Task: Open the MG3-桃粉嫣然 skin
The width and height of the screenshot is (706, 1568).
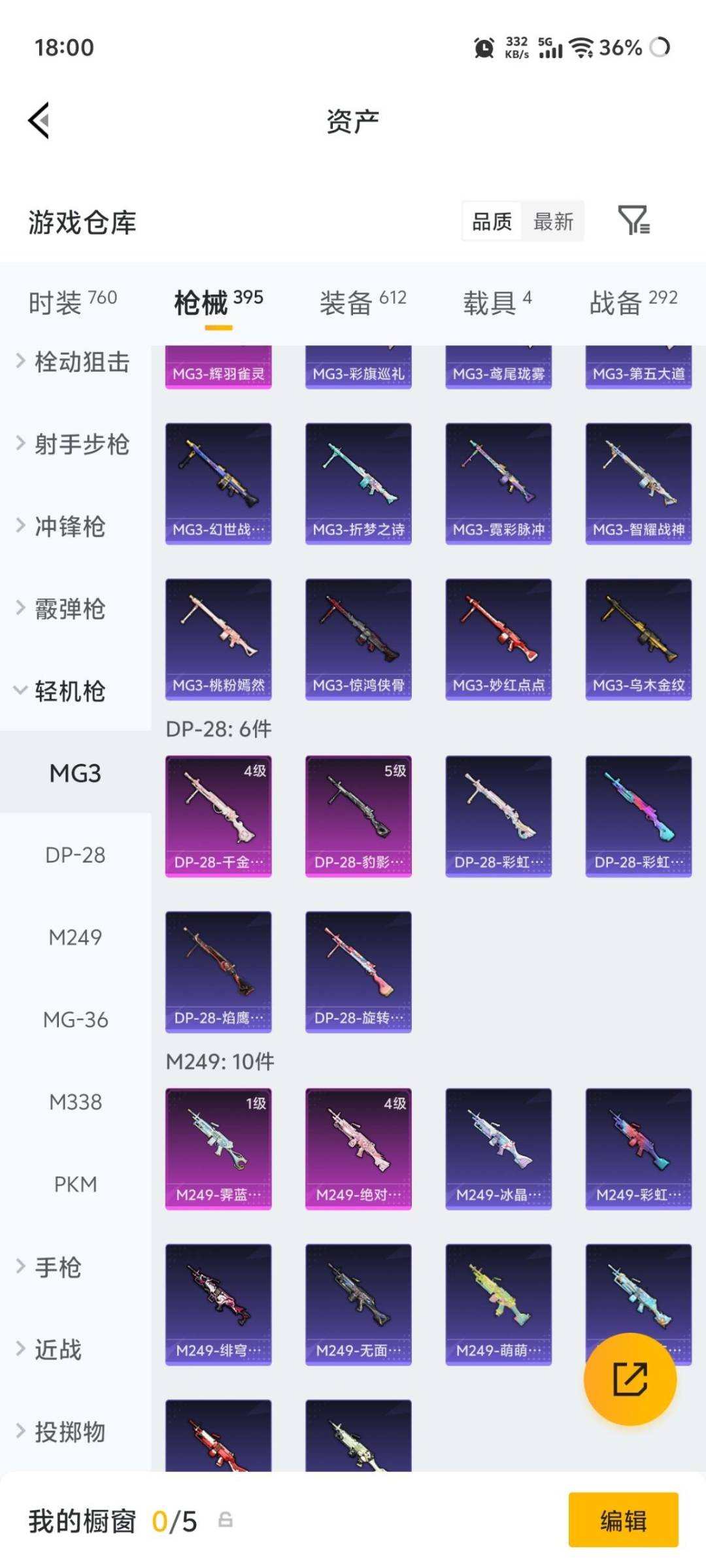Action: [218, 639]
